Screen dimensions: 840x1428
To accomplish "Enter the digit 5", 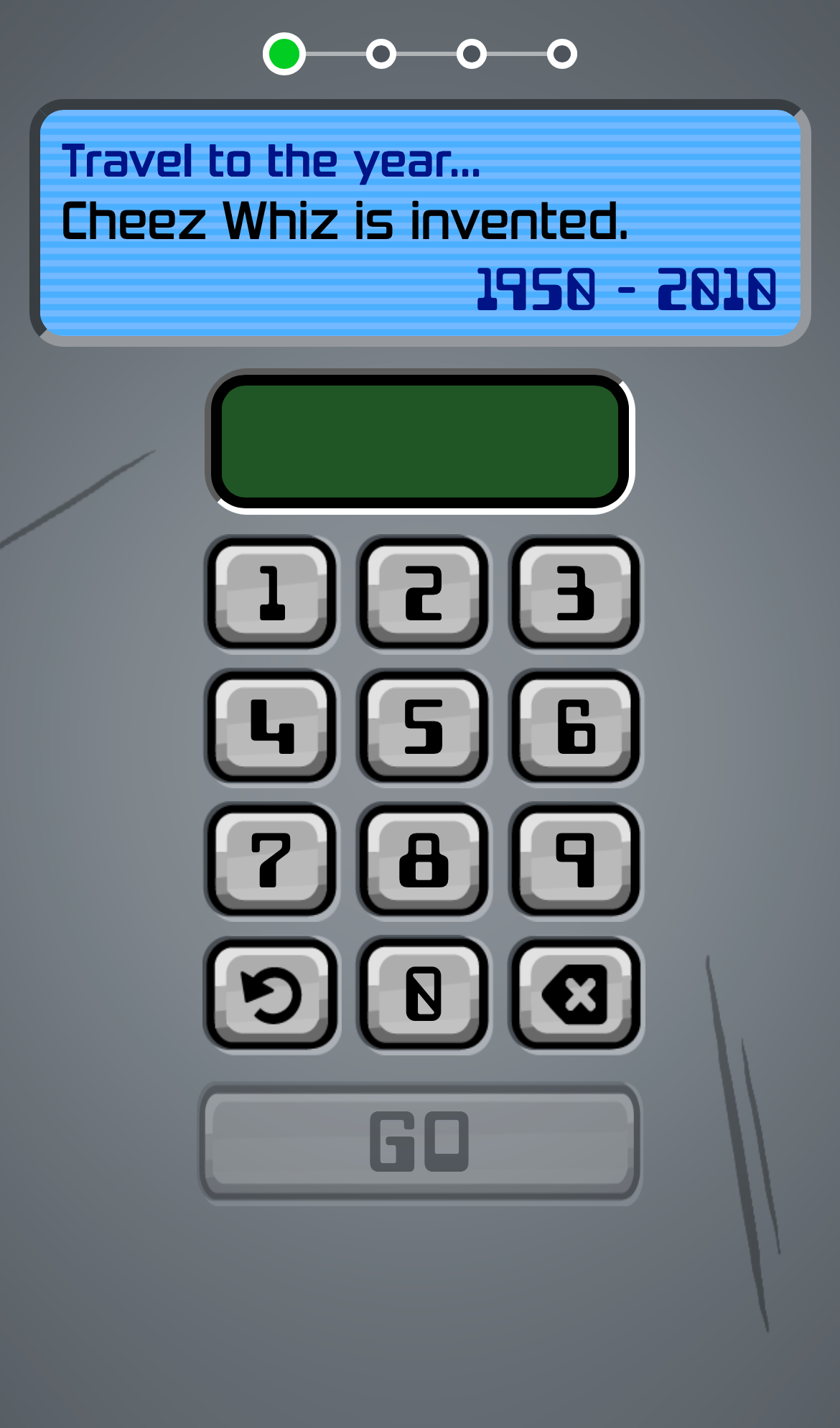I will click(x=424, y=726).
